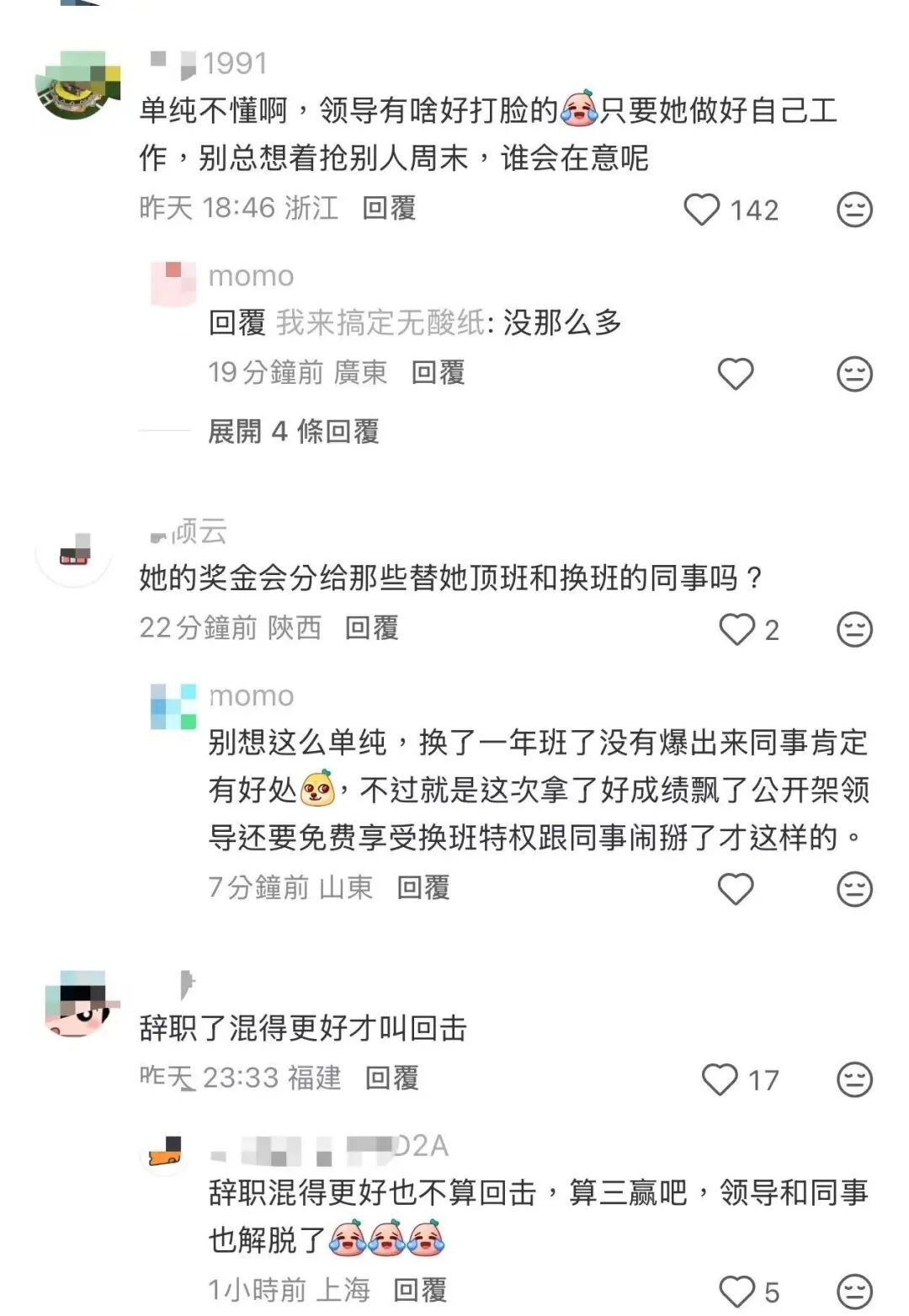Reply to the 昨天 23:33 福建 comment
The image size is (909, 1316).
(x=391, y=1078)
